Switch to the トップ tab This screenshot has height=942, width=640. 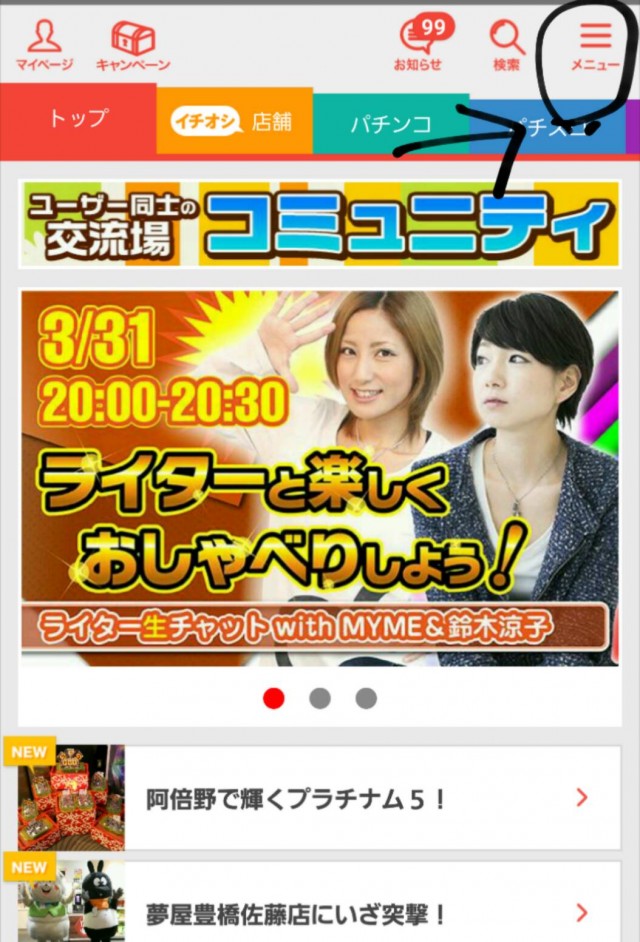click(78, 119)
